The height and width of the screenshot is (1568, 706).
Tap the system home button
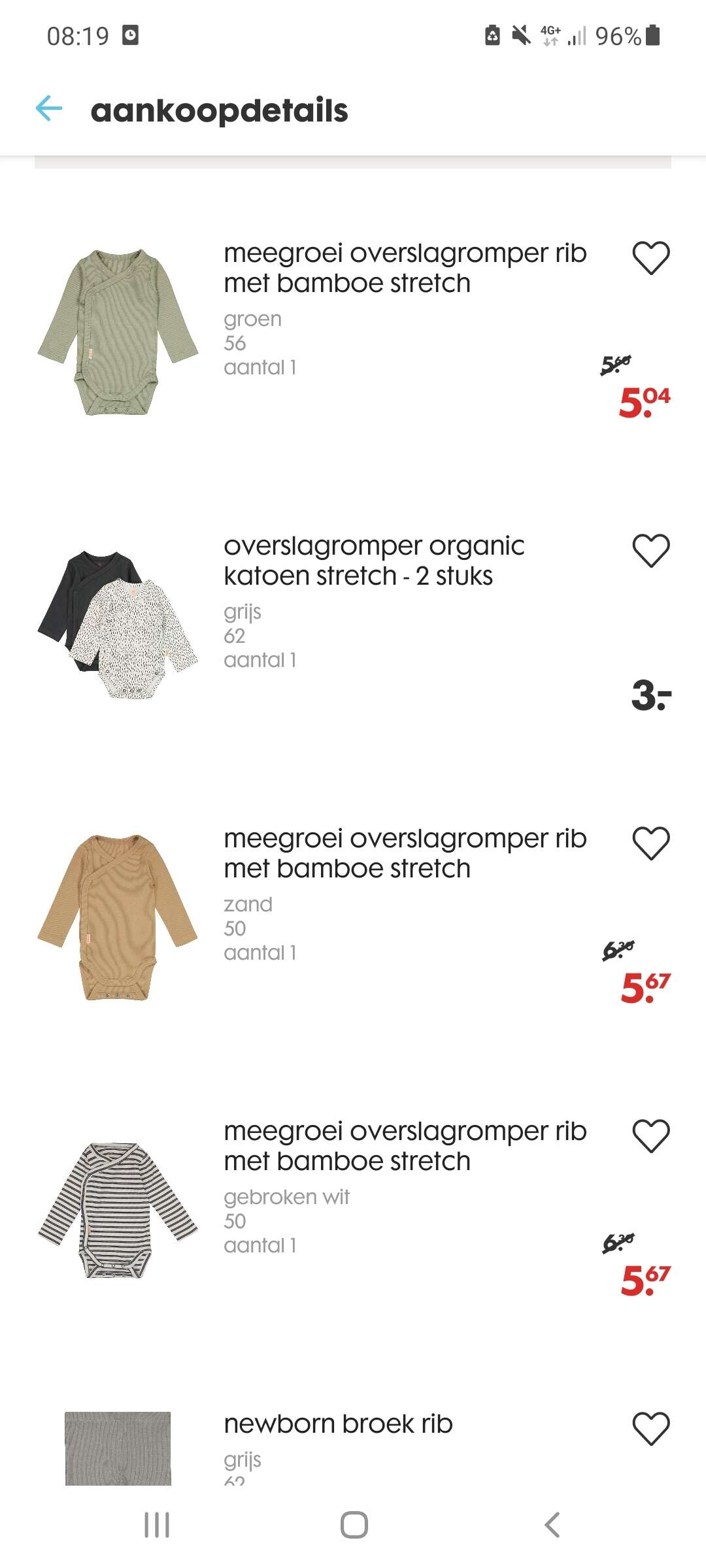(354, 1526)
